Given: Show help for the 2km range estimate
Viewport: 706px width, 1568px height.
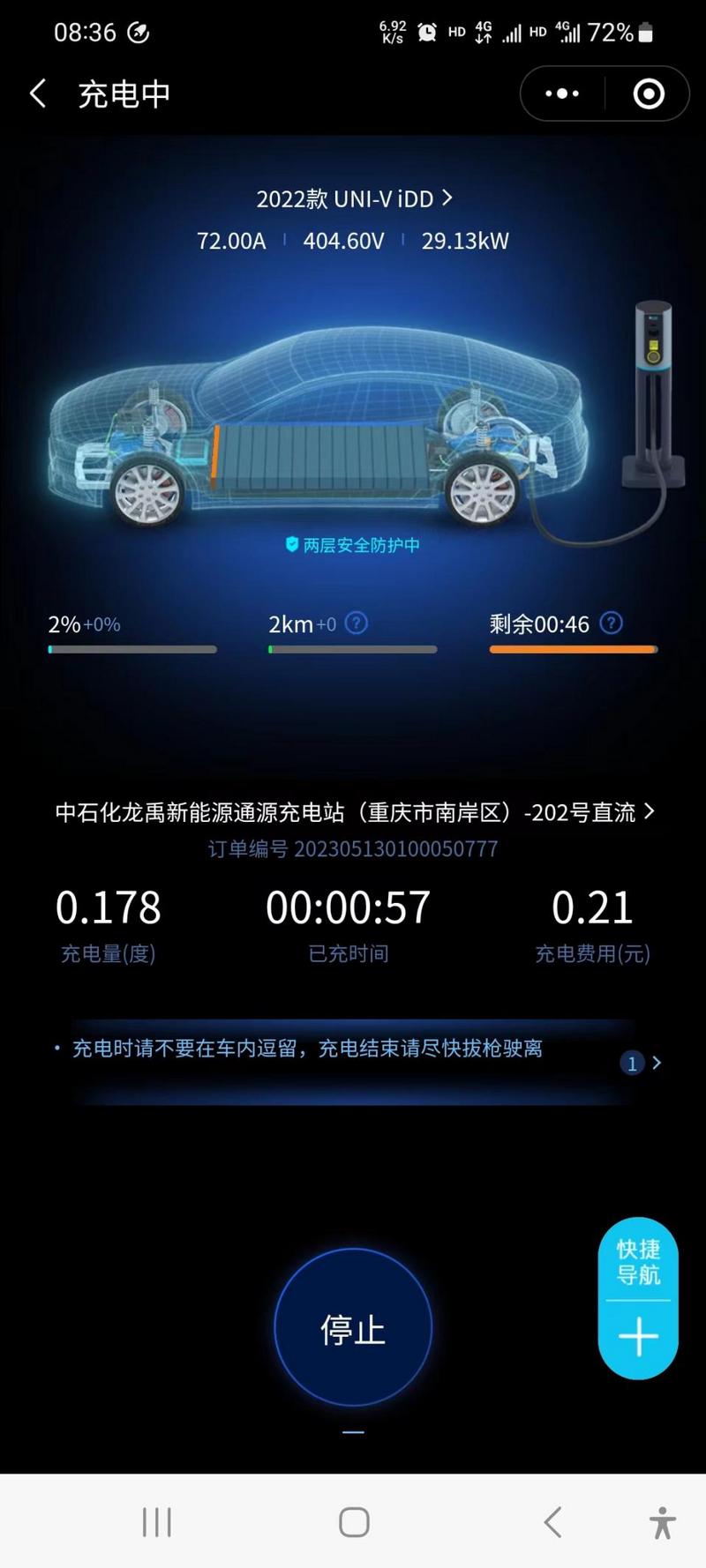Looking at the screenshot, I should (356, 623).
